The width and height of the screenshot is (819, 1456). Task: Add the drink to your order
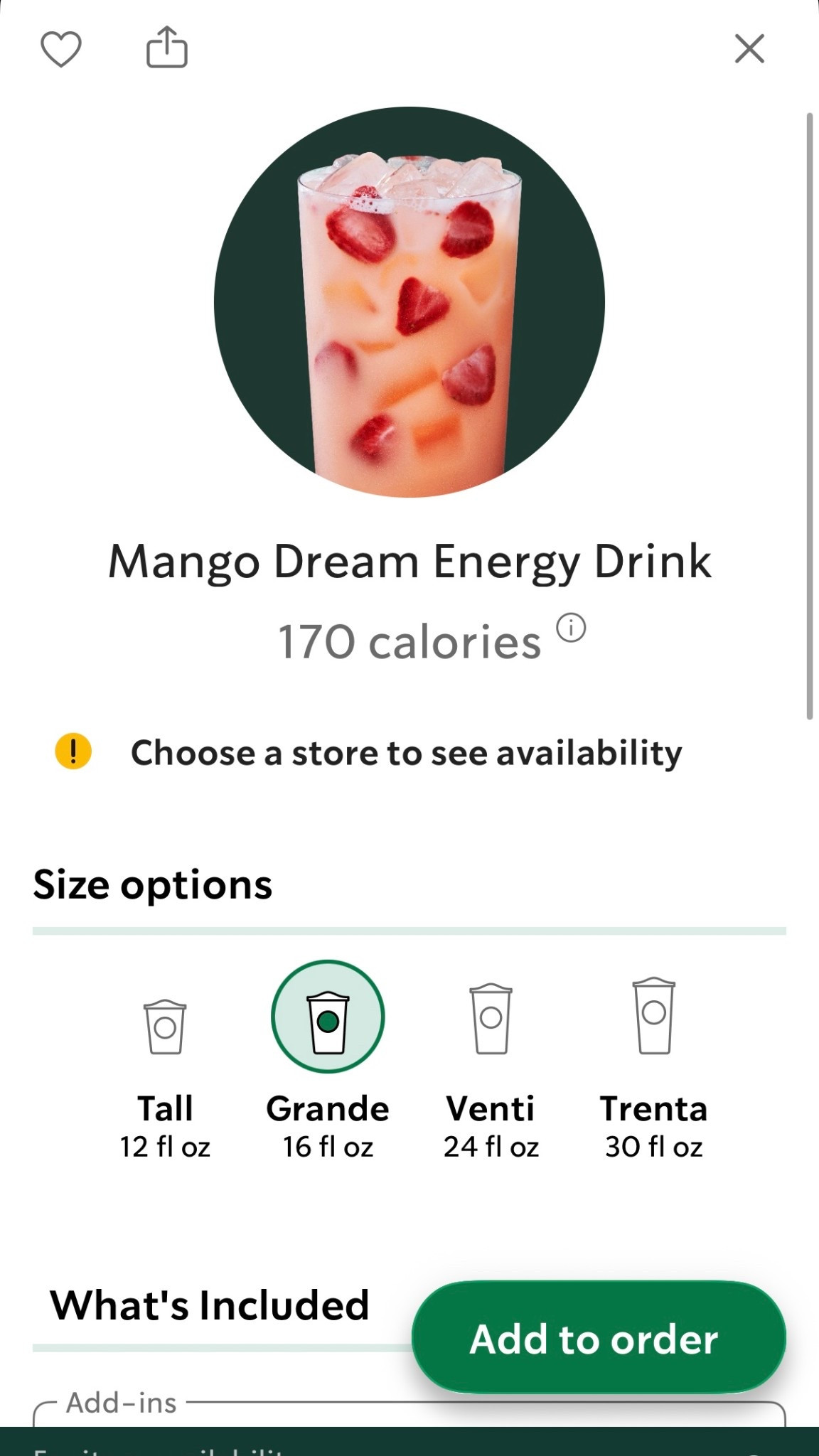click(x=596, y=1340)
